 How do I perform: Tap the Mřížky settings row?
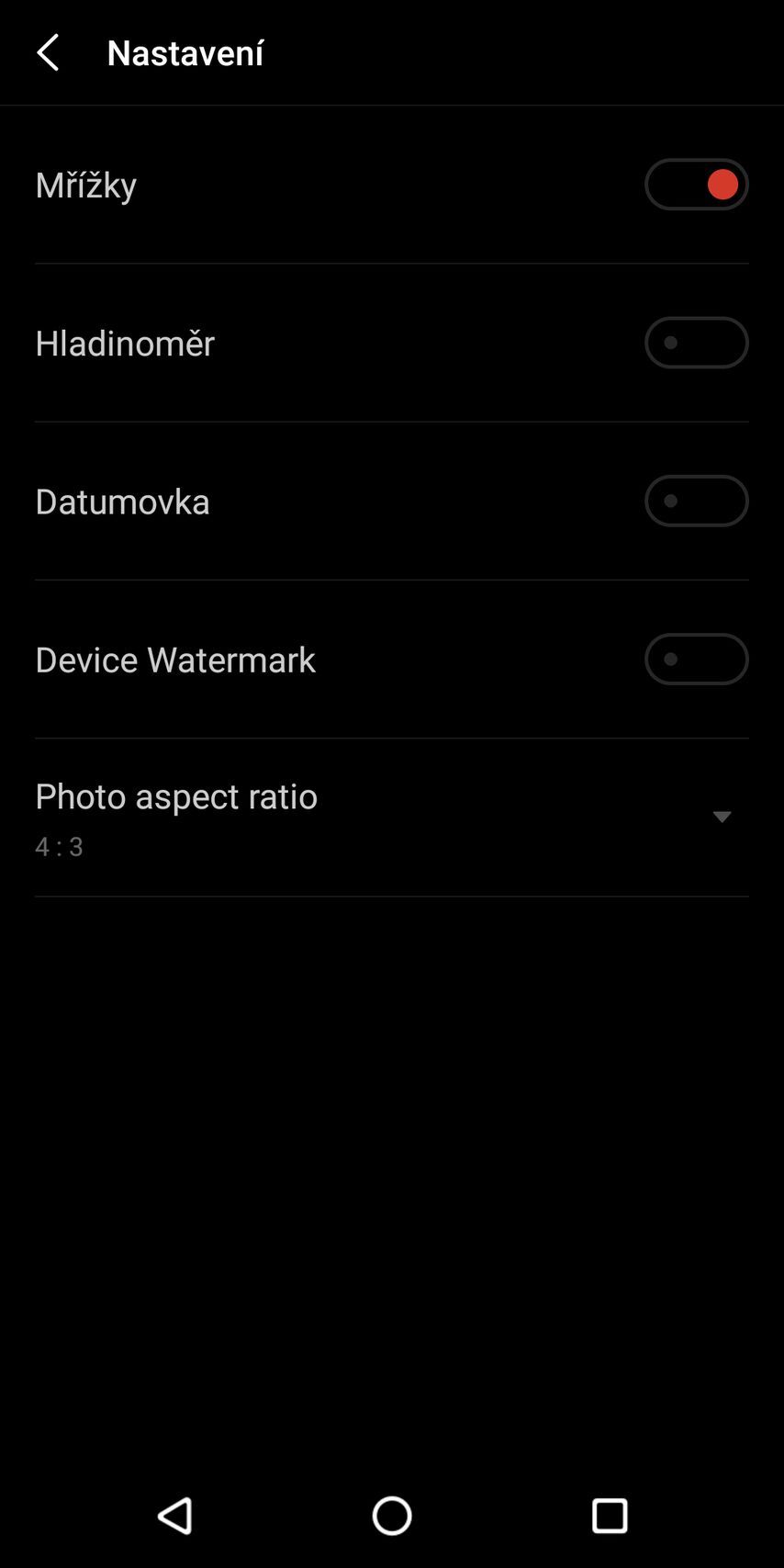point(275,184)
